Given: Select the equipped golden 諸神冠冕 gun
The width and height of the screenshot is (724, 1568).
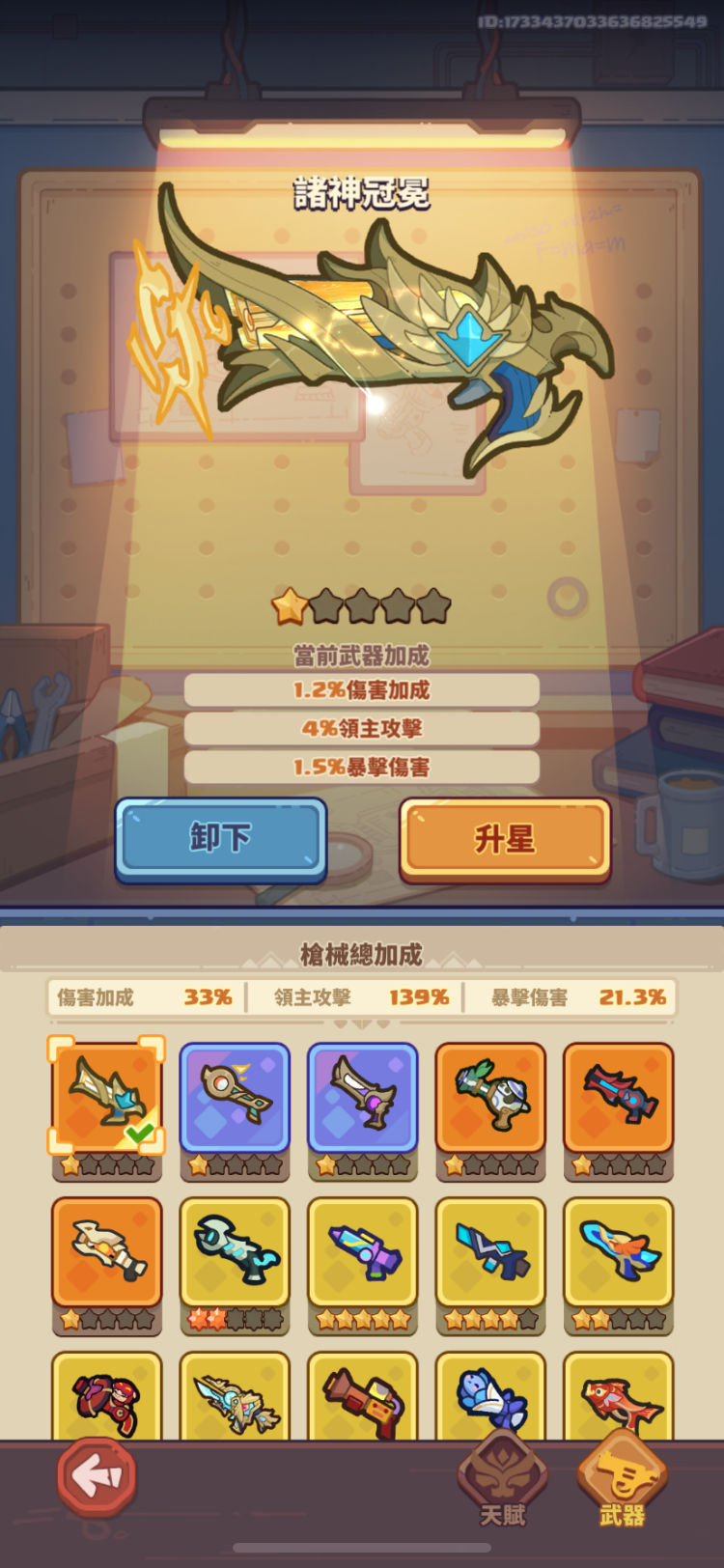Looking at the screenshot, I should coord(107,1098).
